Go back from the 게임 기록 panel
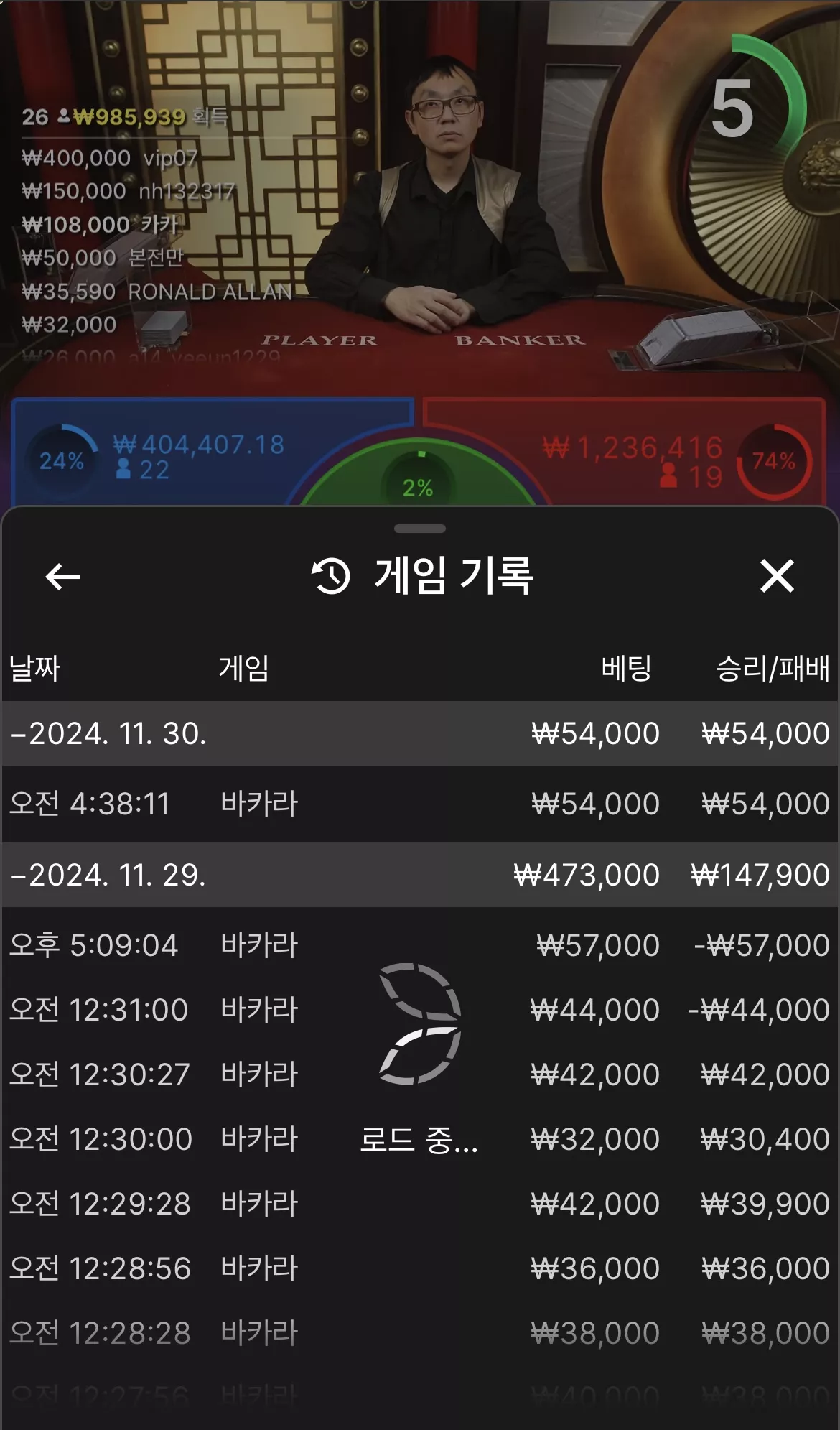 coord(62,576)
